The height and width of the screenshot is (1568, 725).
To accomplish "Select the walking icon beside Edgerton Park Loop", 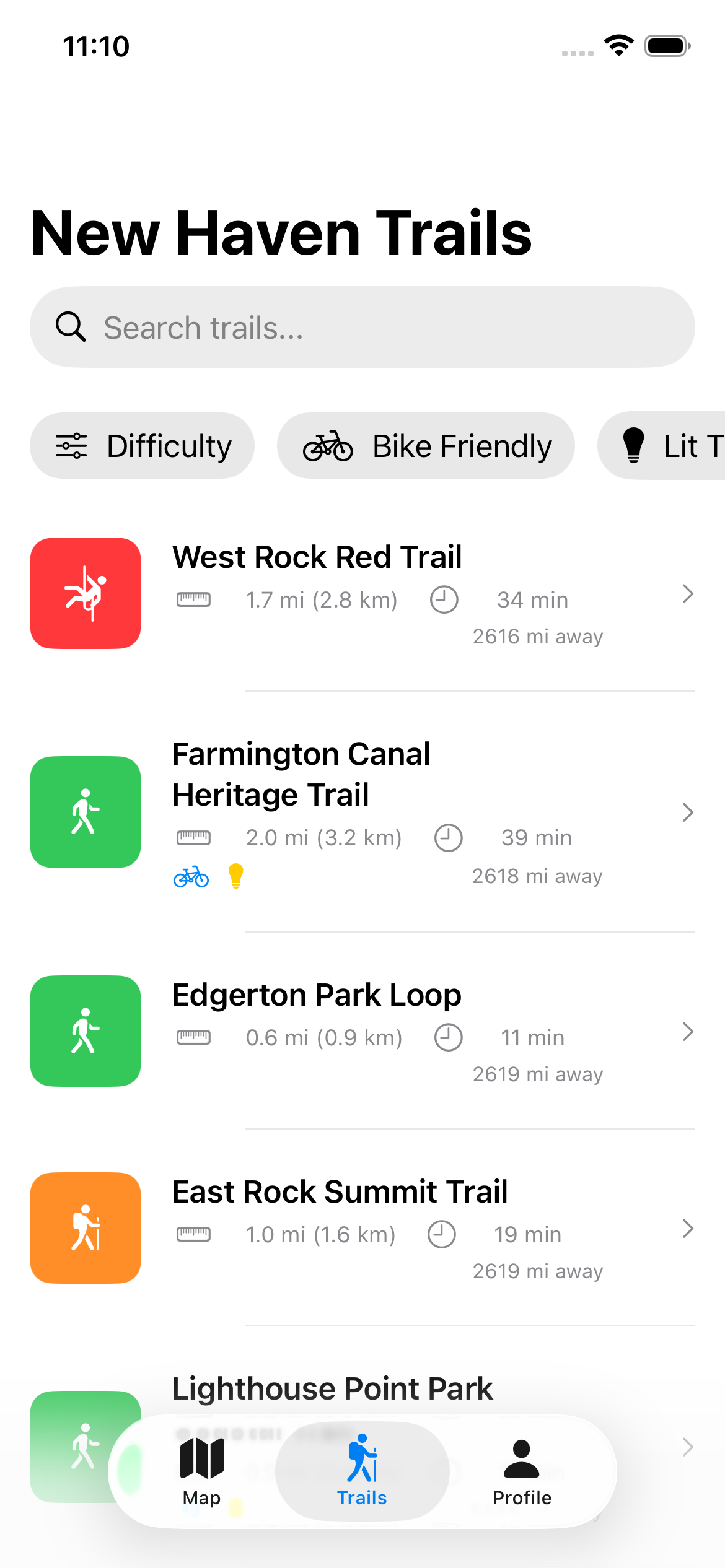I will coord(85,1031).
